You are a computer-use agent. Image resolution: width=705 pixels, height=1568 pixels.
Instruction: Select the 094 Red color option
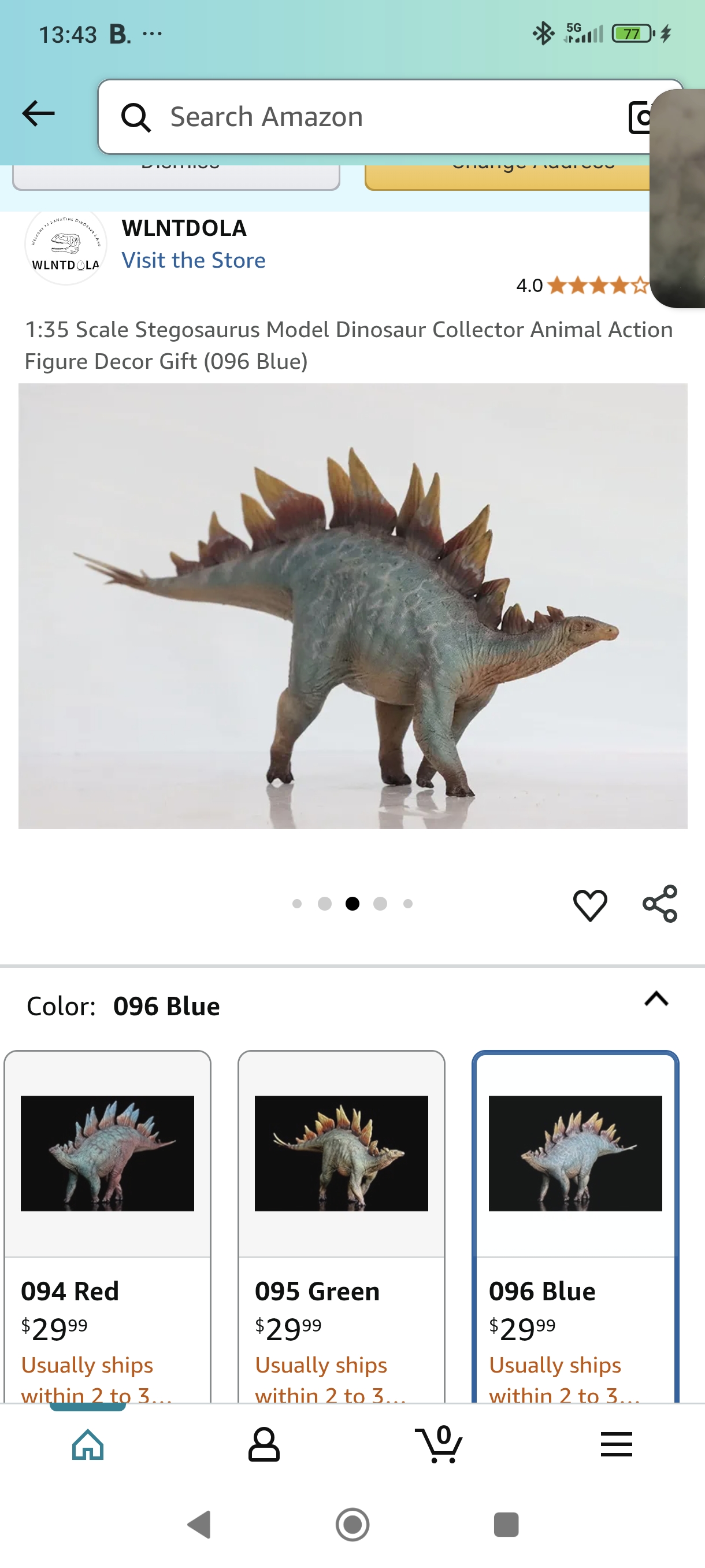(107, 1226)
